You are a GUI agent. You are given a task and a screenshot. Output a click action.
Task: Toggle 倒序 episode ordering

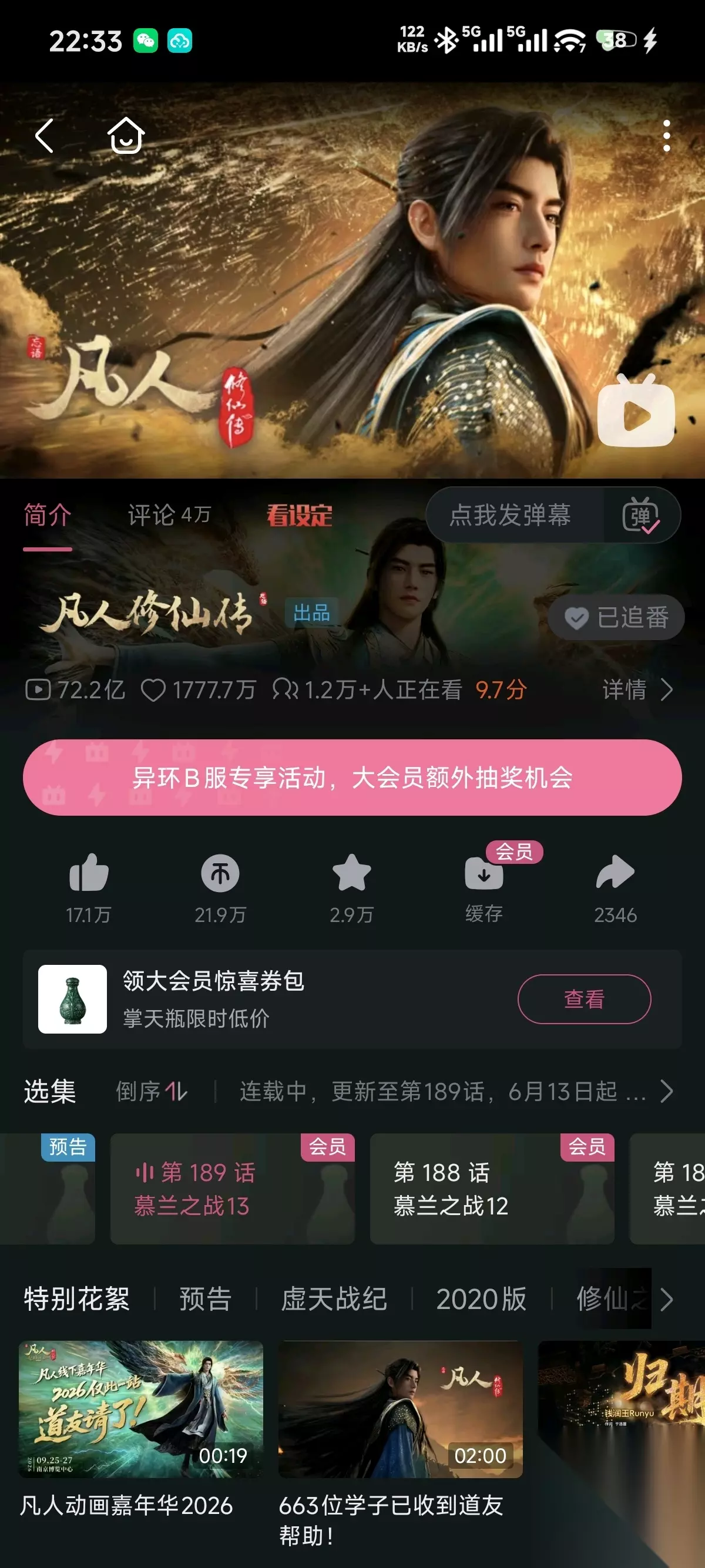click(x=152, y=1091)
